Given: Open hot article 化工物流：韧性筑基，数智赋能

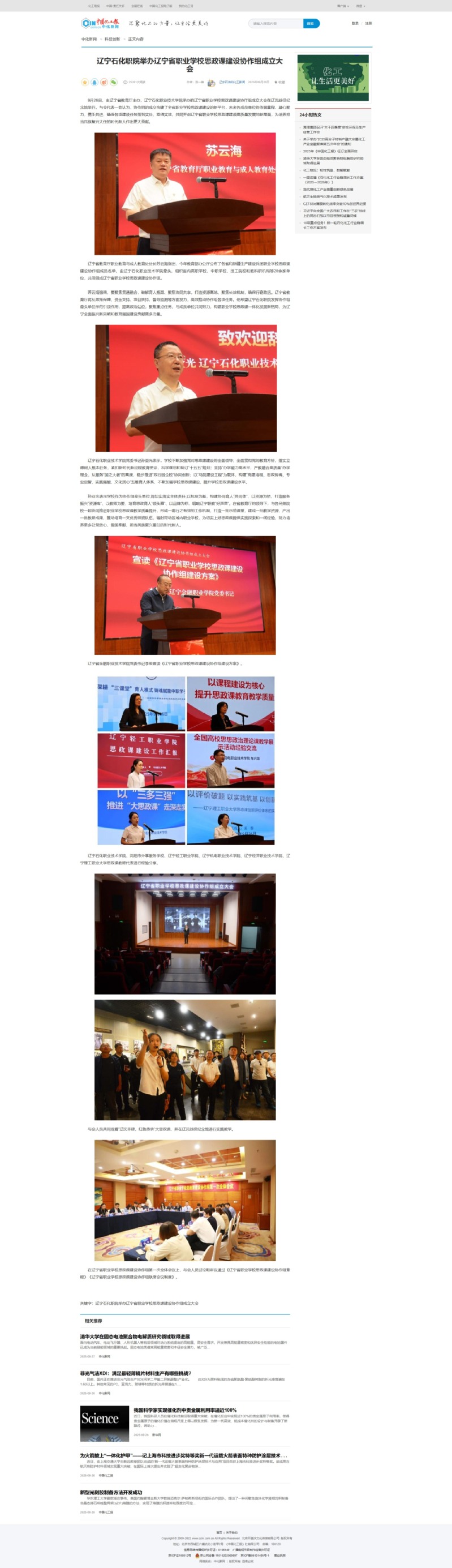Looking at the screenshot, I should click(x=326, y=170).
